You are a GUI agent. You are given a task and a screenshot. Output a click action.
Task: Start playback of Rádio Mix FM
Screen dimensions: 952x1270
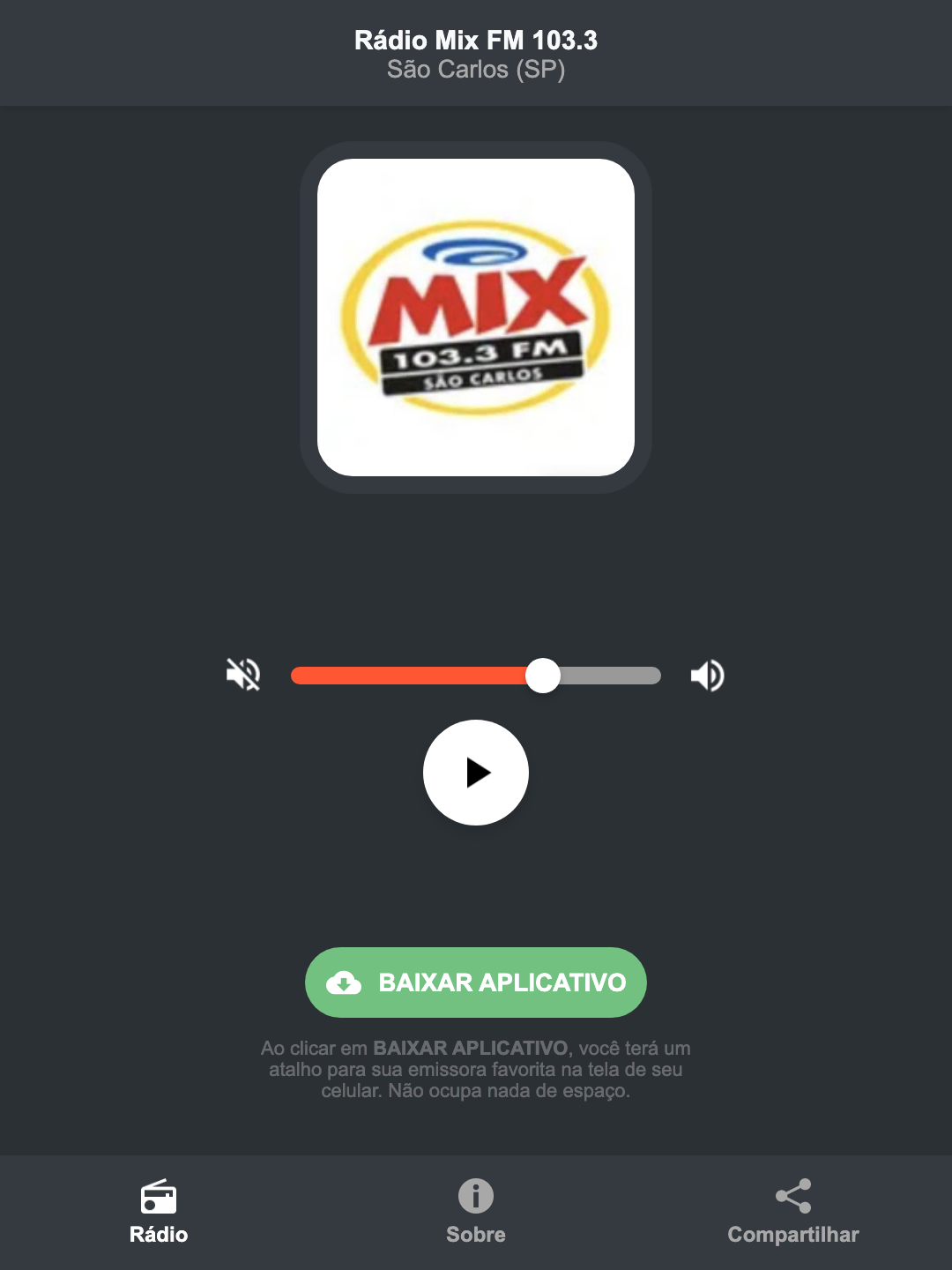[475, 773]
